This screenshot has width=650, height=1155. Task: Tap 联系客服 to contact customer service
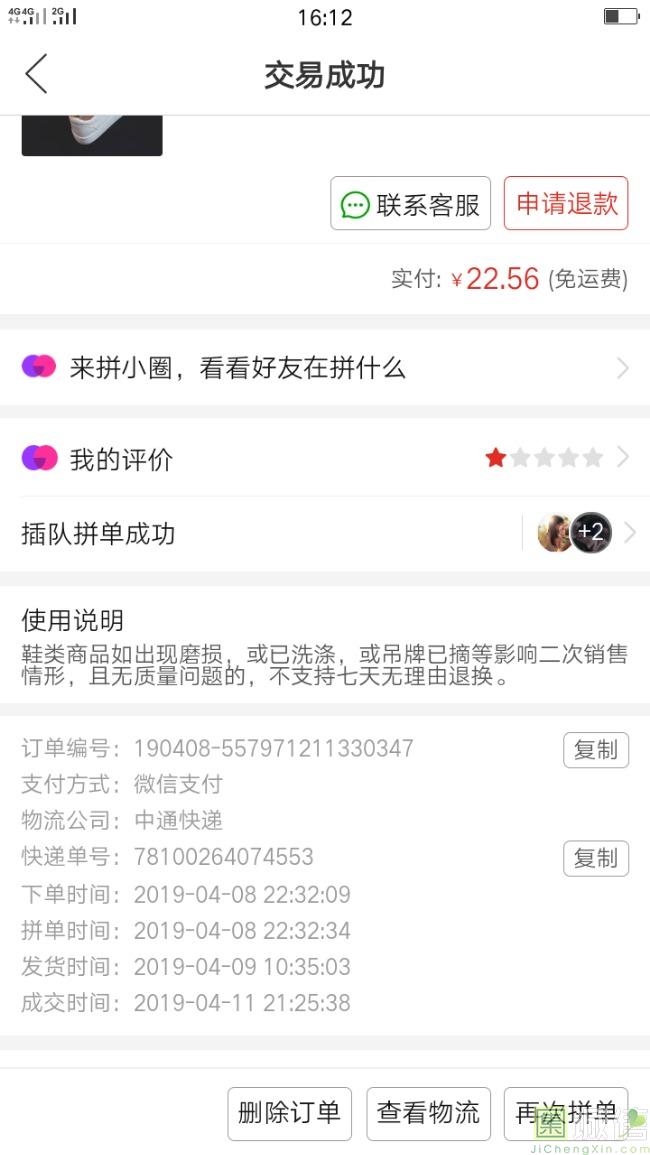pyautogui.click(x=410, y=203)
